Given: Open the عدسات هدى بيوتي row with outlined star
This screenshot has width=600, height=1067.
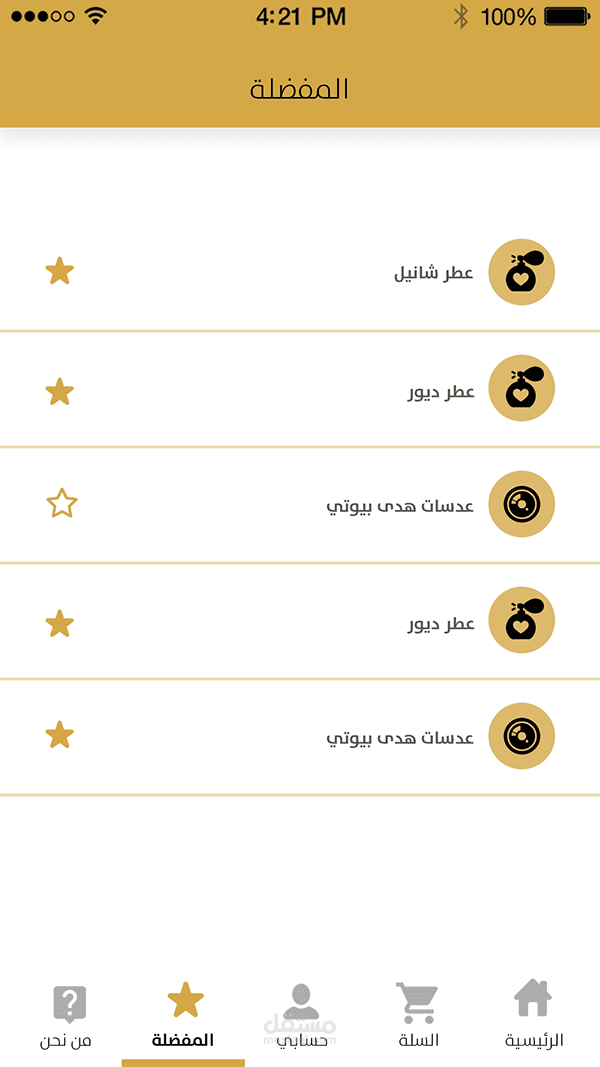Looking at the screenshot, I should pyautogui.click(x=400, y=506).
